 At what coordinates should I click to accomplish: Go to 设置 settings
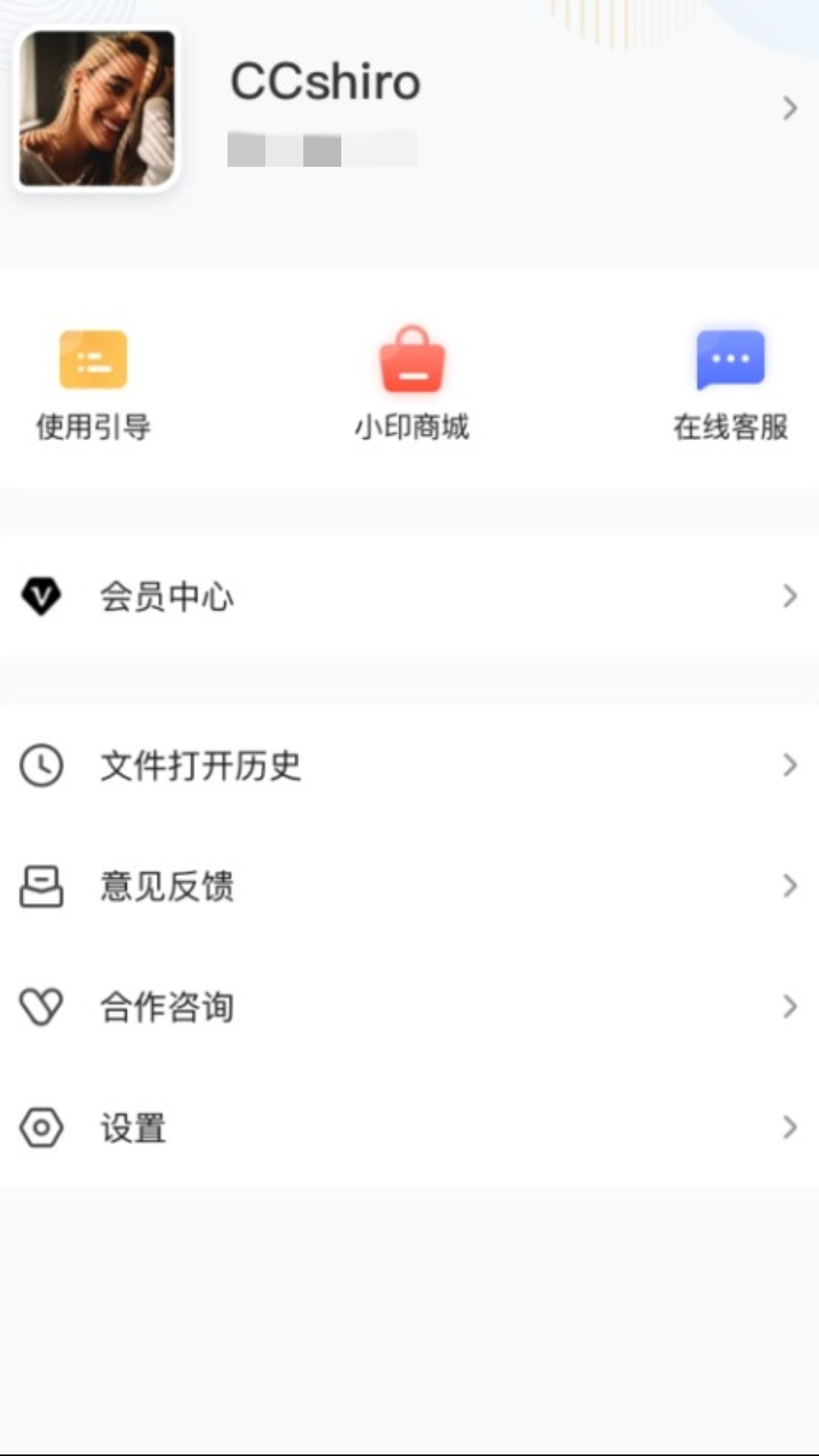[409, 1128]
